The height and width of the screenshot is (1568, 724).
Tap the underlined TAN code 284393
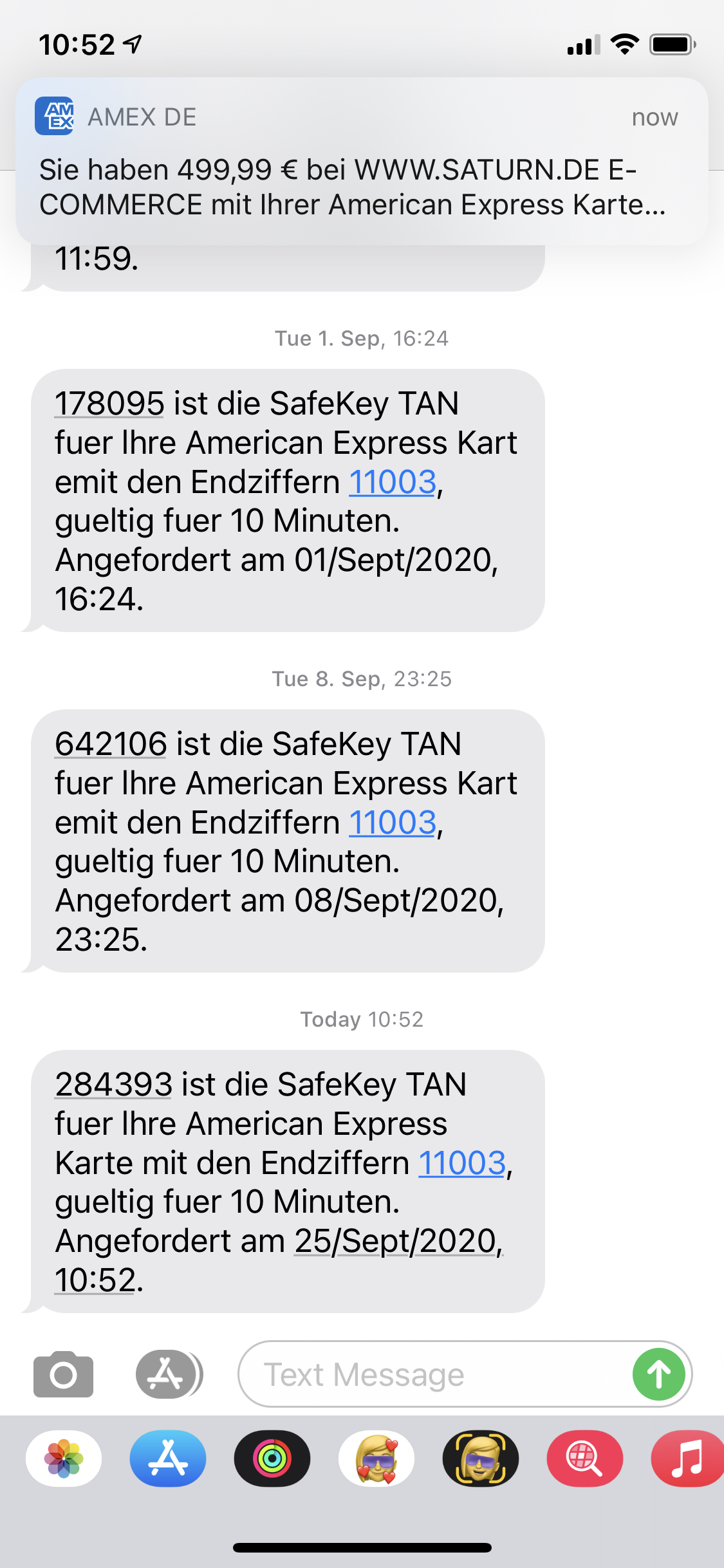(113, 1085)
